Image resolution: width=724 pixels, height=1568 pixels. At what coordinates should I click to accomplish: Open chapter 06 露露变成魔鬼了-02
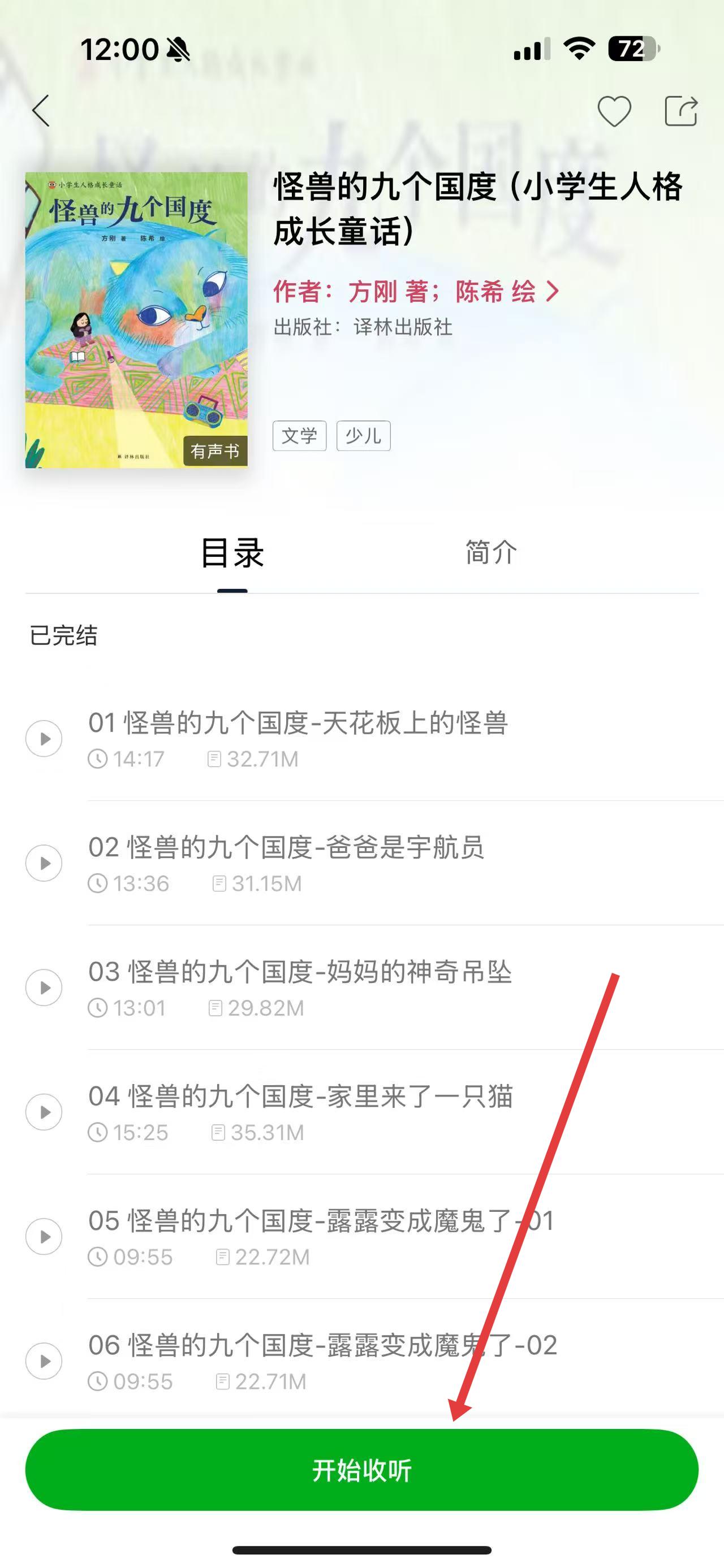[x=323, y=1346]
